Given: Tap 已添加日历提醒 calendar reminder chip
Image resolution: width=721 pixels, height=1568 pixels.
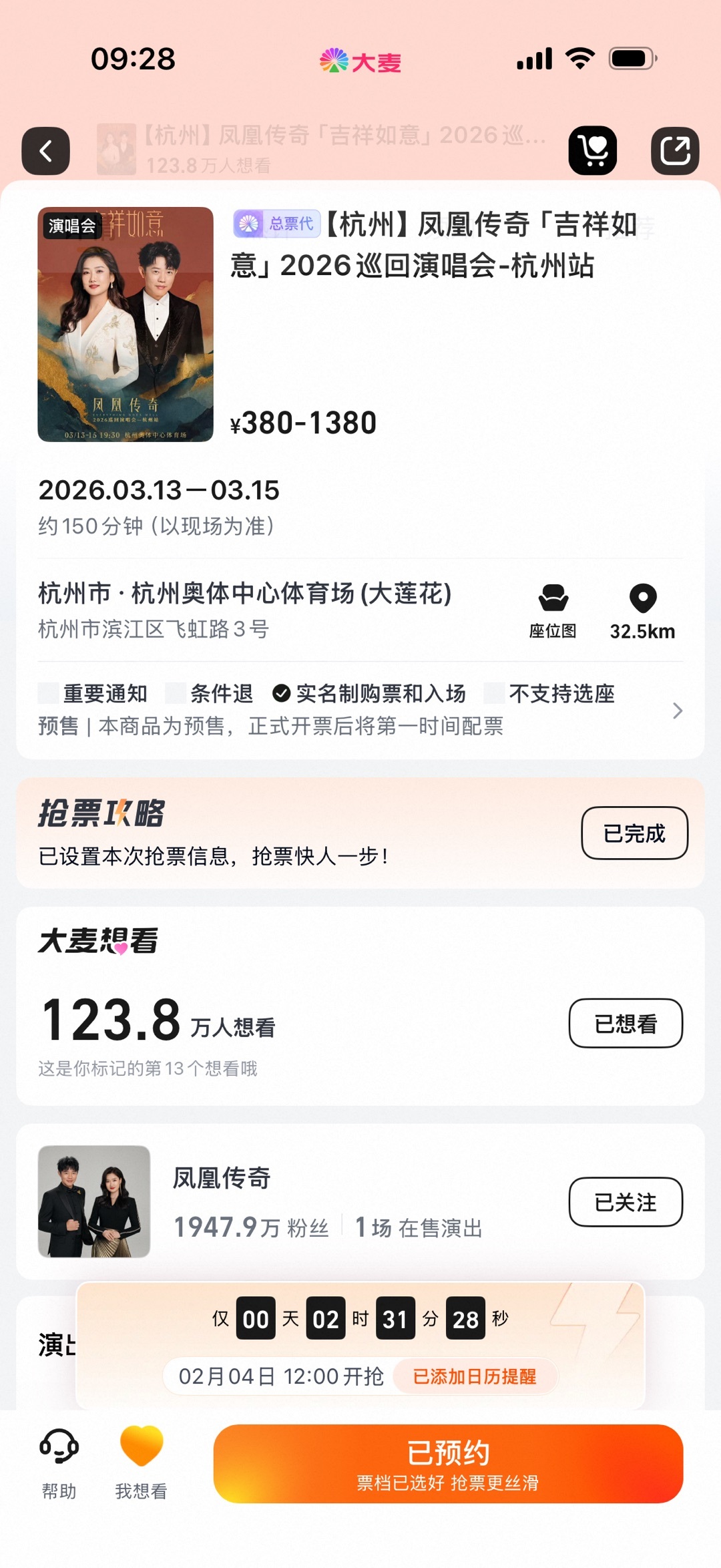Looking at the screenshot, I should click(474, 1376).
